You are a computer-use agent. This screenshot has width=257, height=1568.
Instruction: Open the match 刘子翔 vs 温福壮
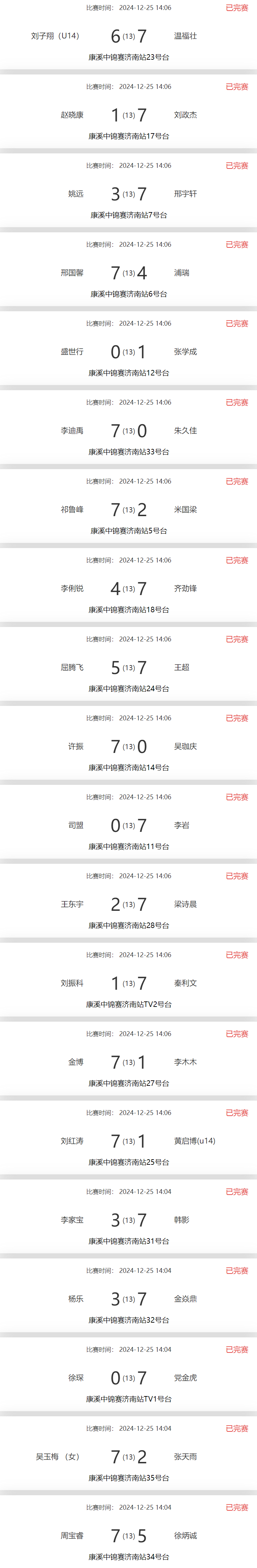click(x=128, y=36)
